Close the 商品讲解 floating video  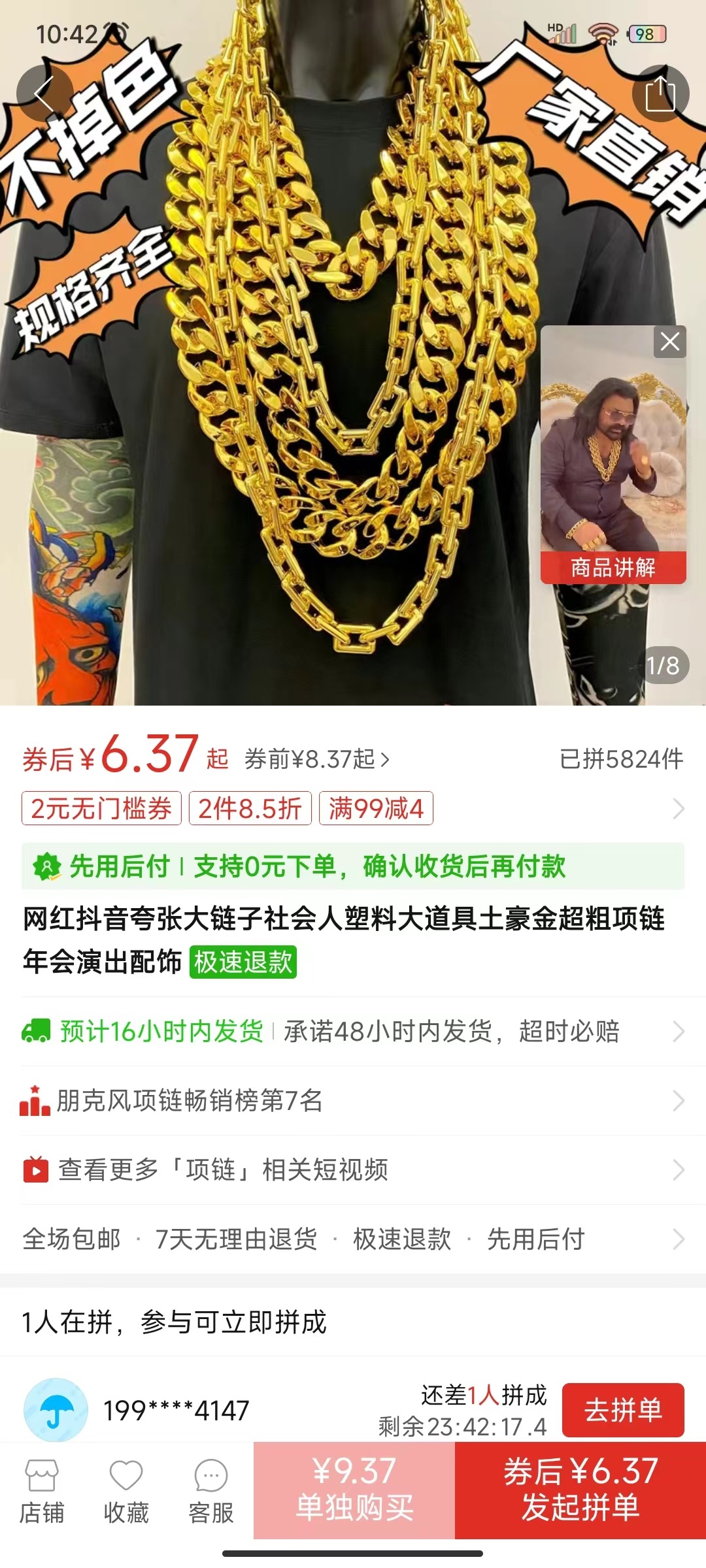[669, 342]
